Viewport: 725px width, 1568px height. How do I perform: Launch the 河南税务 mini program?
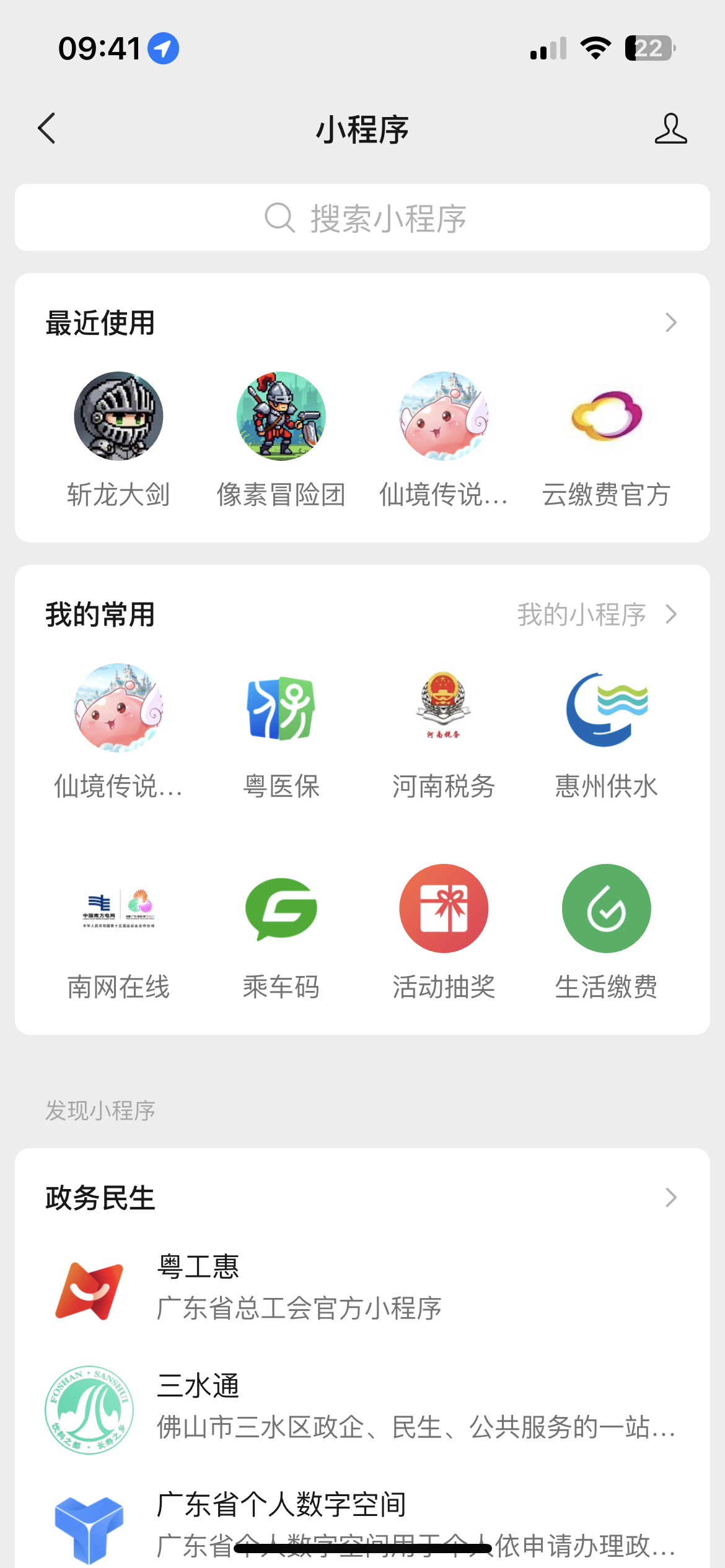444,708
